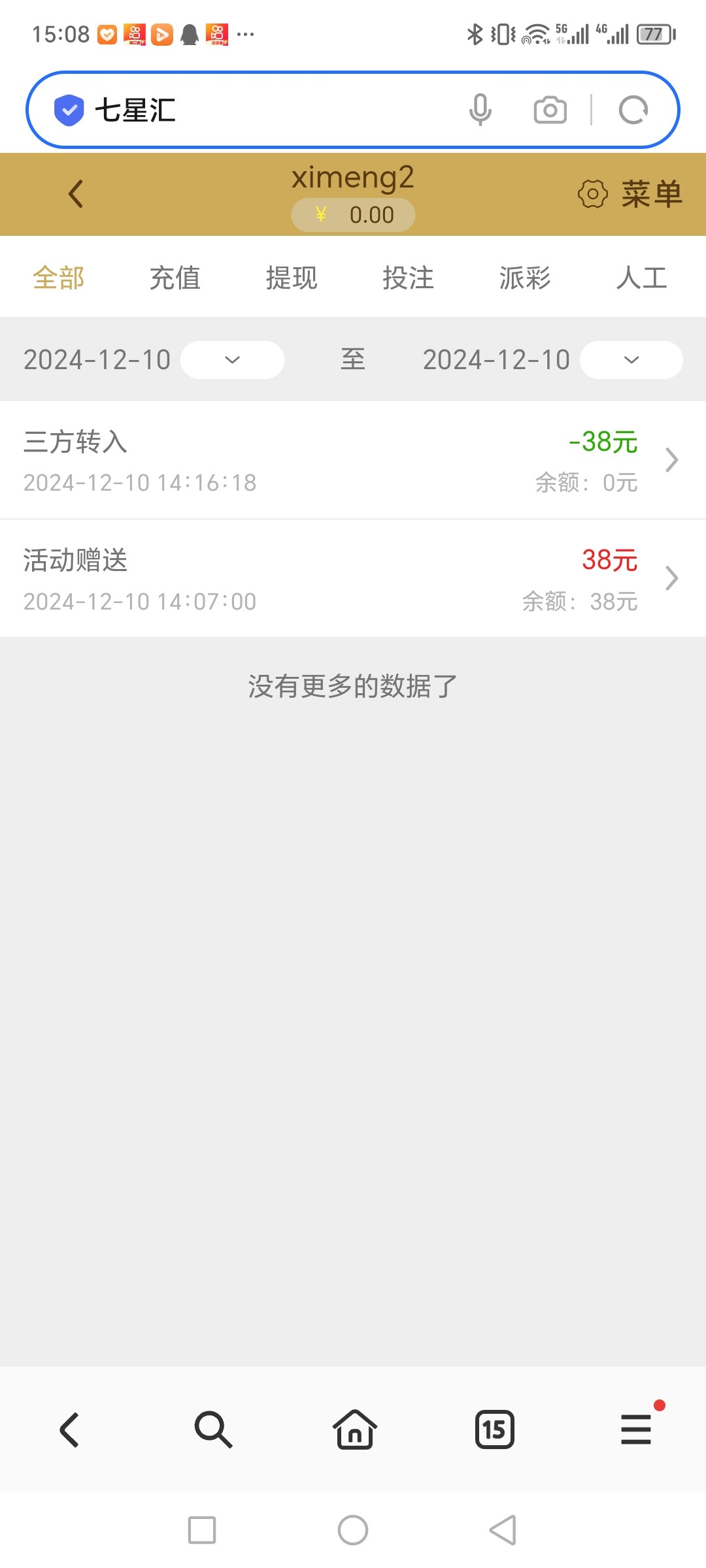Open the 三方转入 transaction details

[353, 461]
